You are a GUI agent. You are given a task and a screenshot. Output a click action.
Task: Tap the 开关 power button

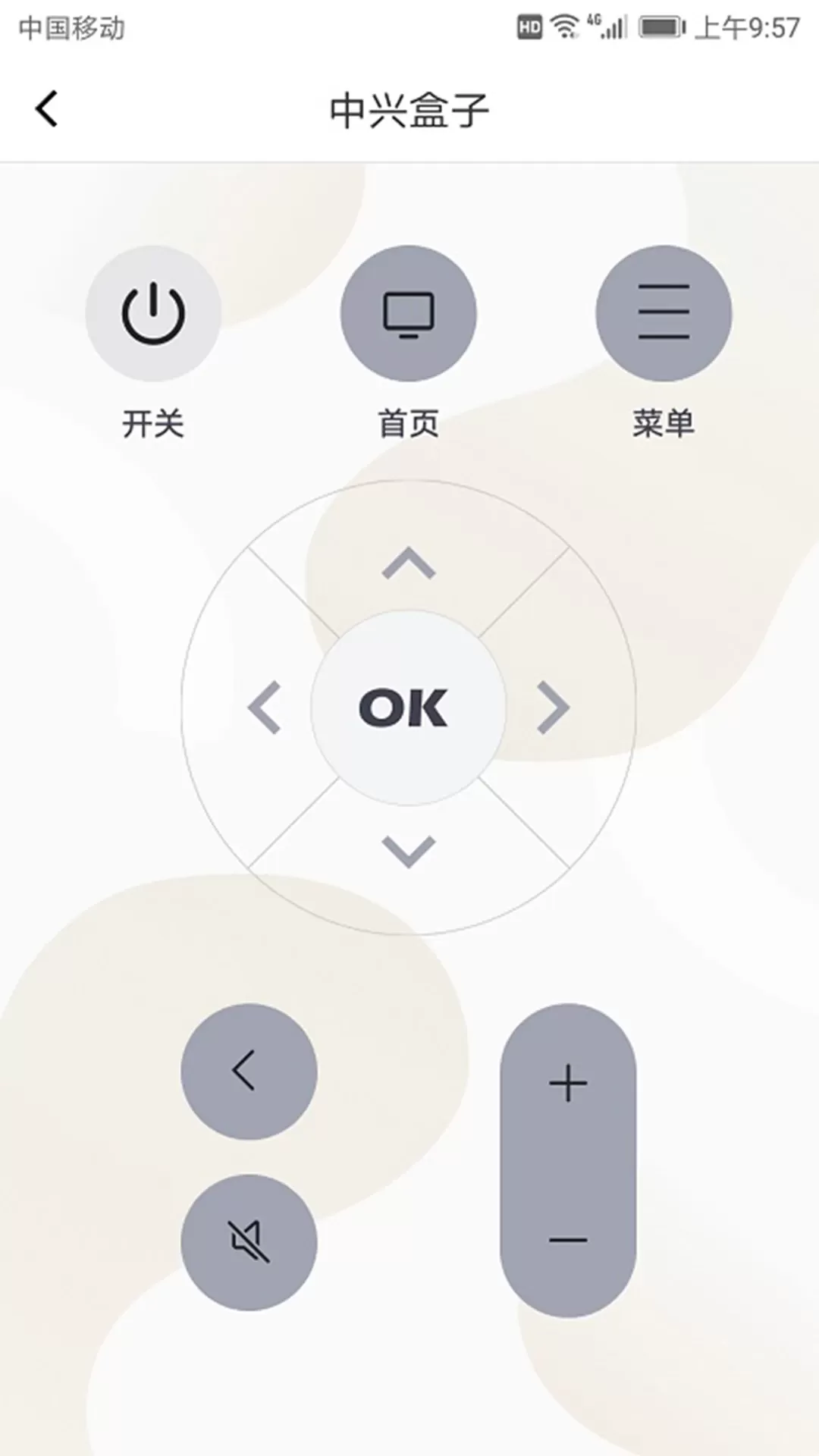point(153,313)
